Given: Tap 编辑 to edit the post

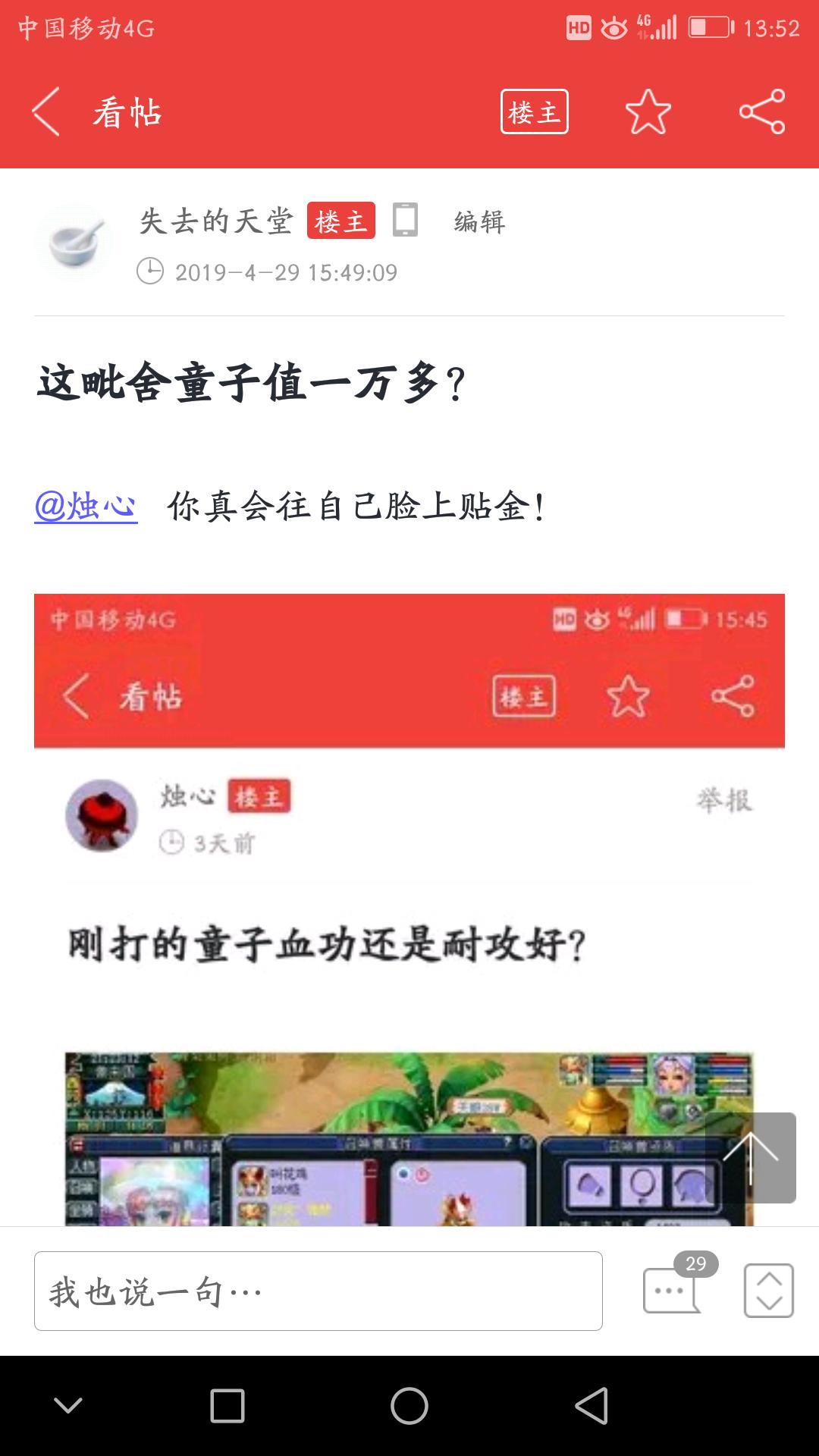Looking at the screenshot, I should pos(479,221).
